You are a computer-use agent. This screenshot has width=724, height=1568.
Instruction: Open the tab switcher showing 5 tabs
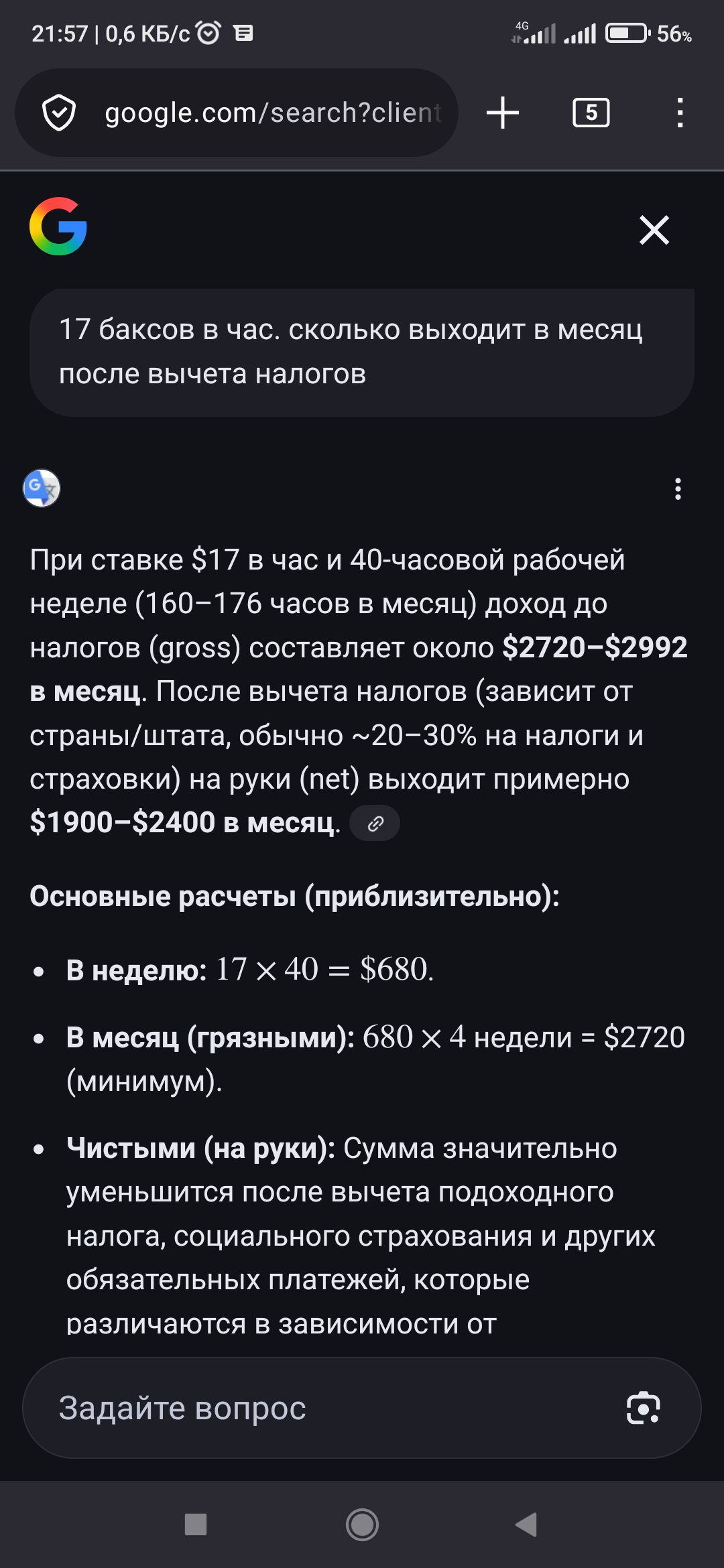tap(591, 113)
